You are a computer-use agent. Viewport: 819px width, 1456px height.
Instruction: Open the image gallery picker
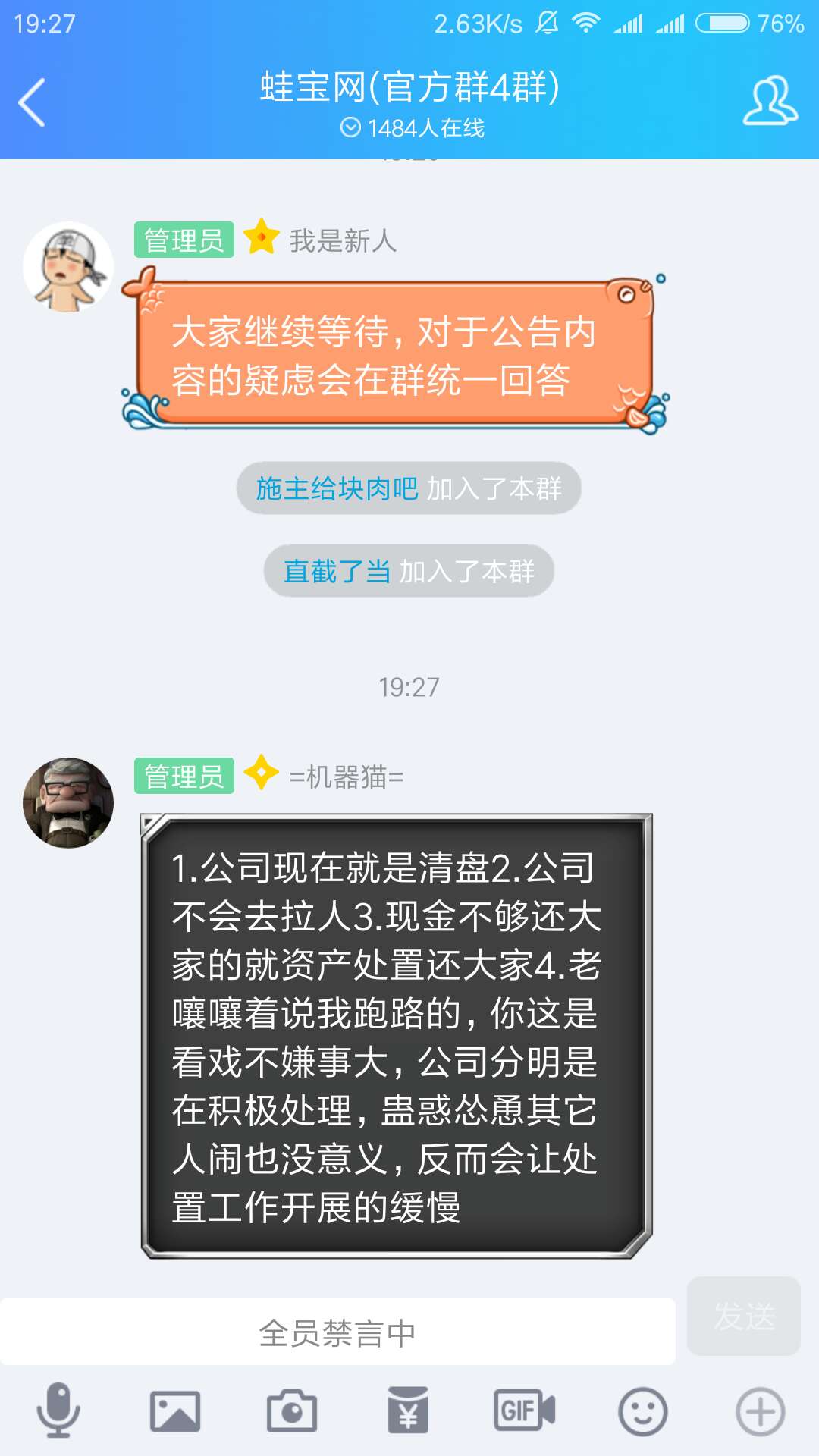[175, 1411]
